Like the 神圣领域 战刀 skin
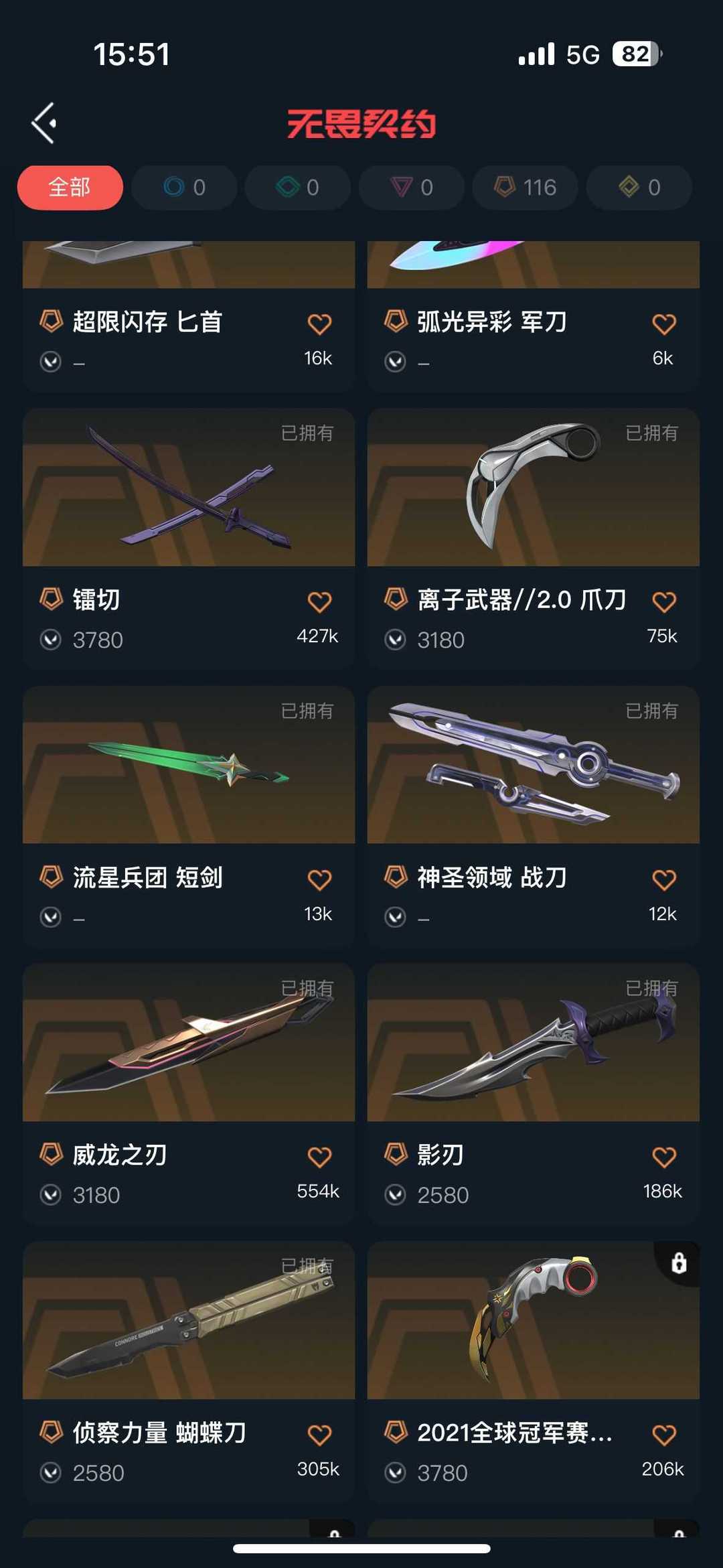This screenshot has height=1568, width=723. [x=664, y=879]
